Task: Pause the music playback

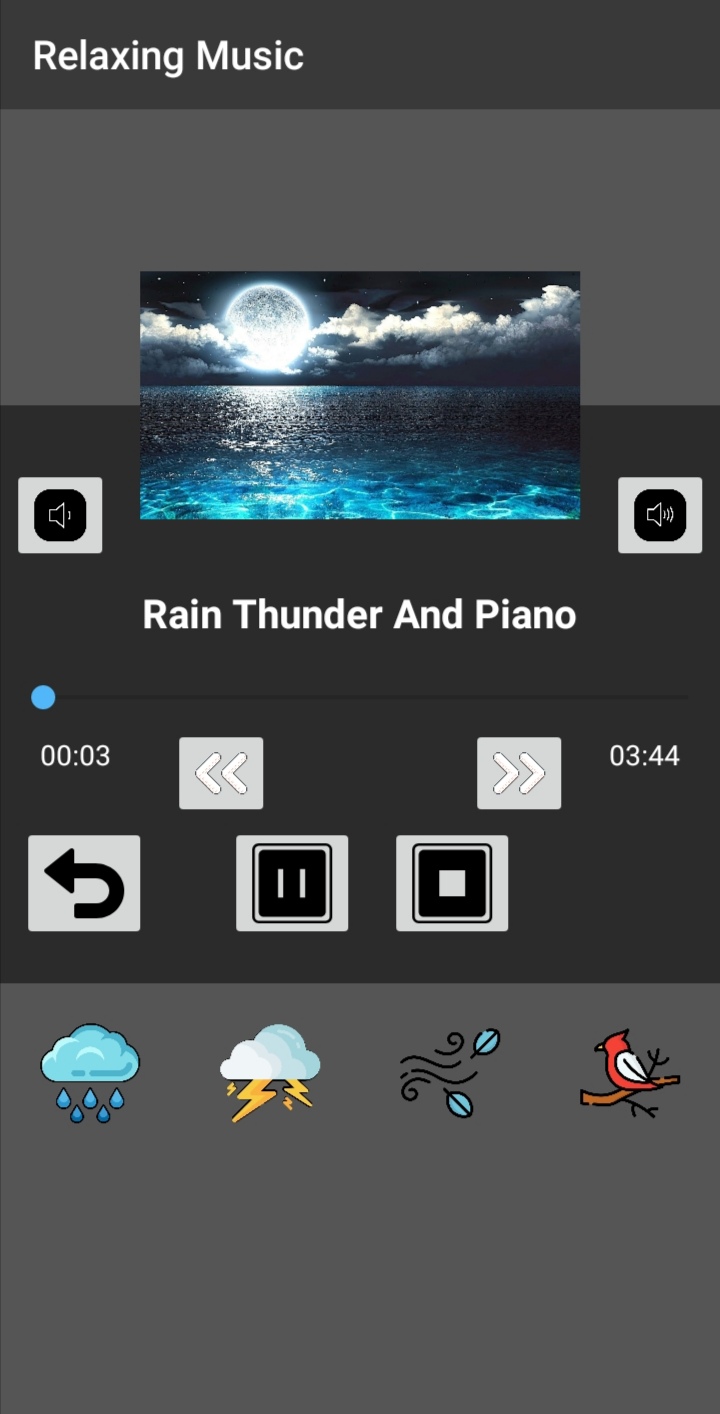Action: (x=292, y=883)
